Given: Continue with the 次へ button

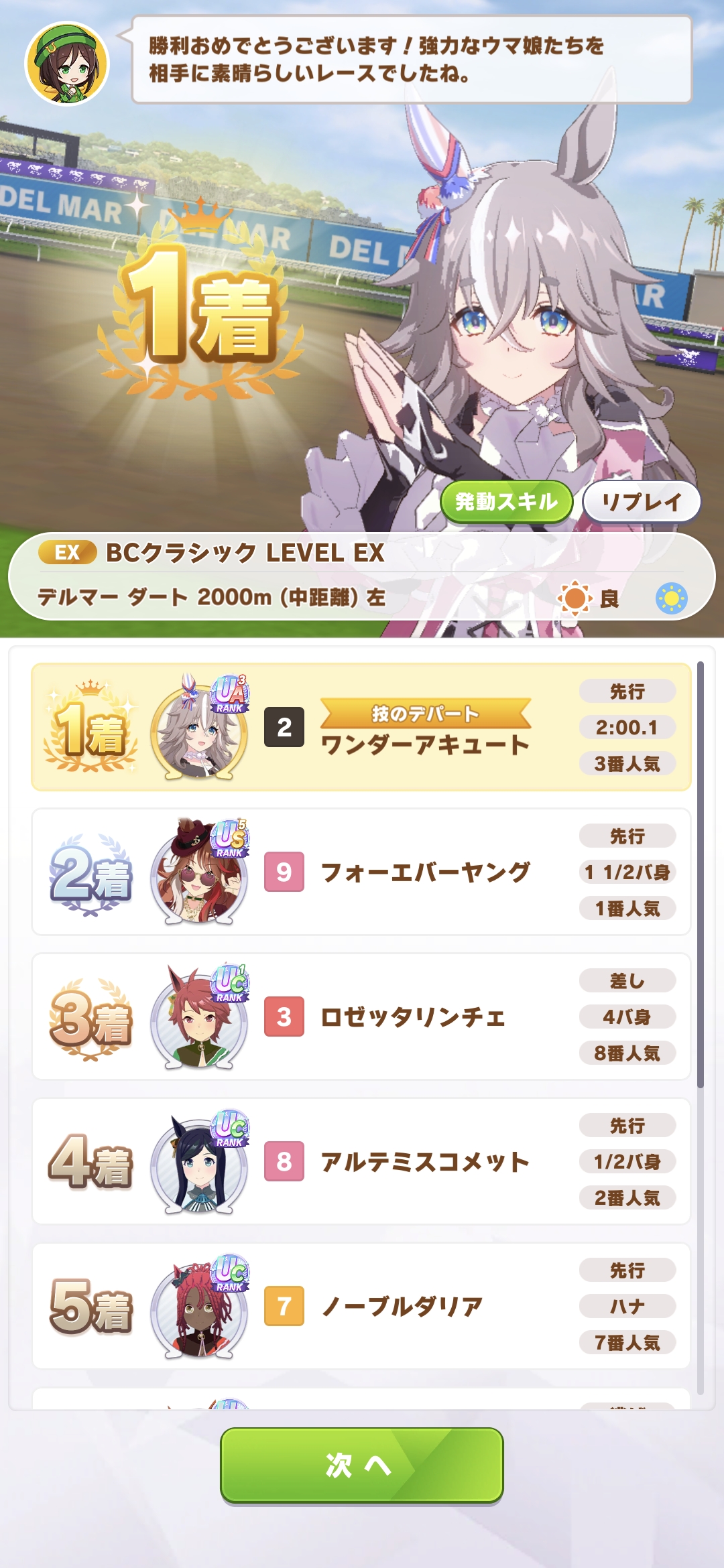Looking at the screenshot, I should coord(361,1464).
